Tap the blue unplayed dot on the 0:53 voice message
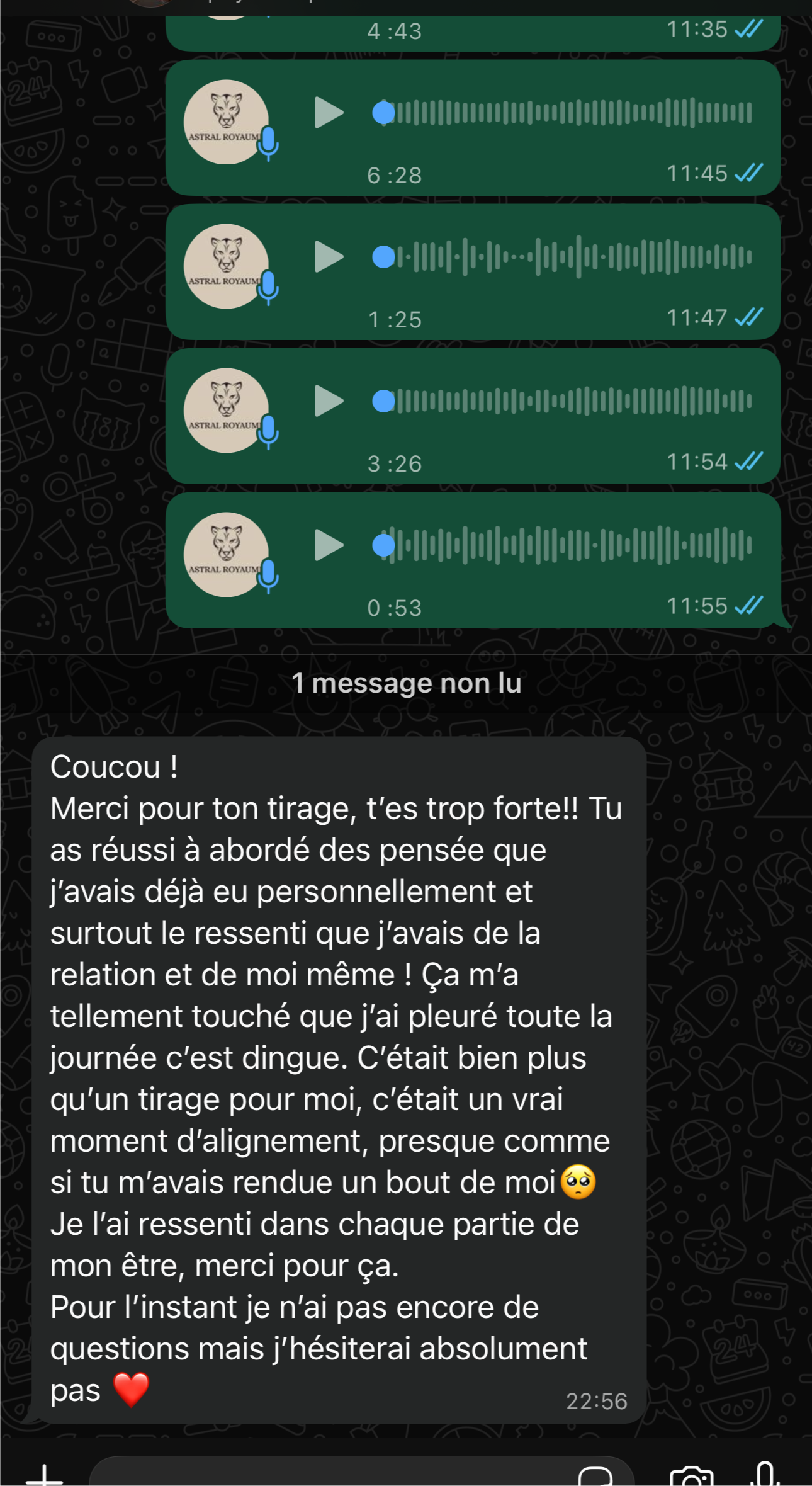Image resolution: width=812 pixels, height=1486 pixels. (383, 545)
